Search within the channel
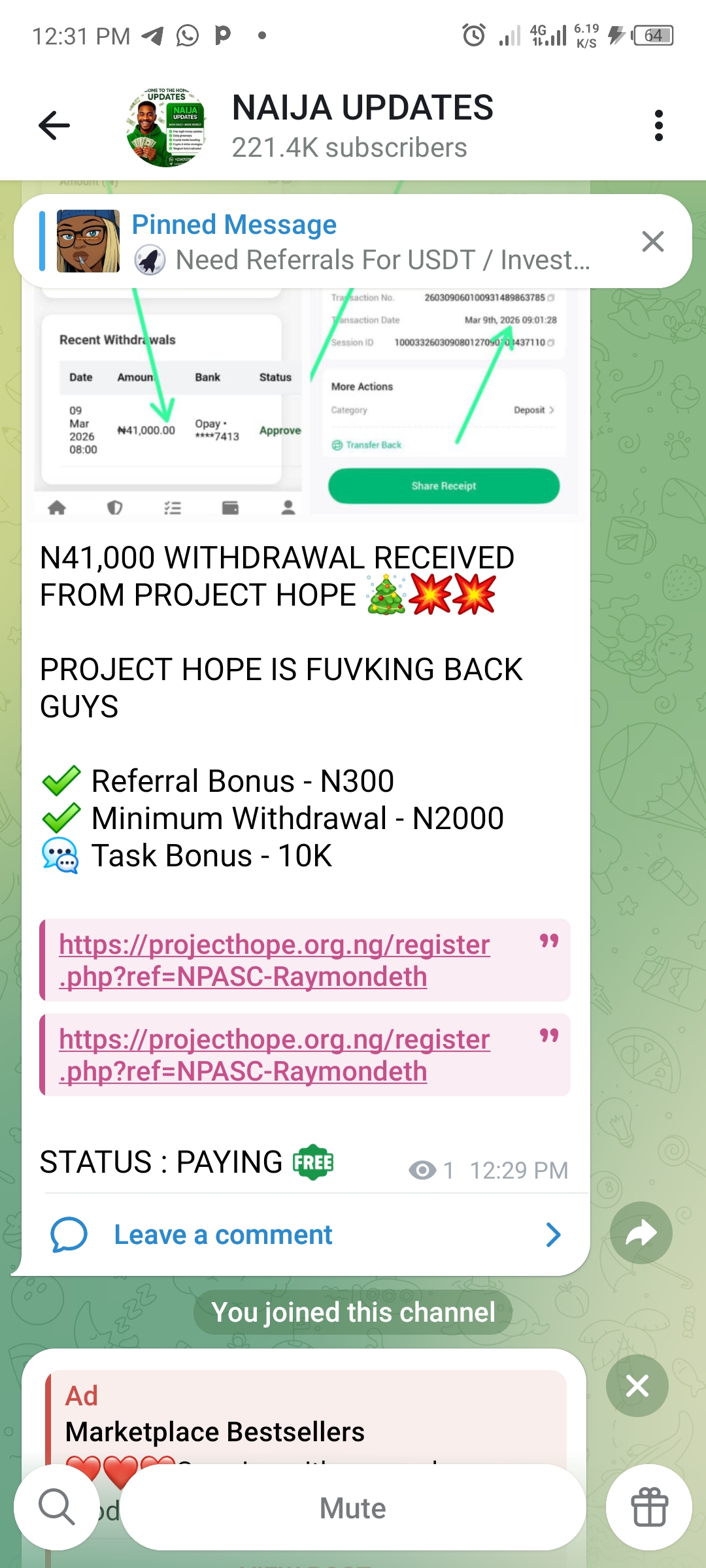Screen dimensions: 706x1568 pos(57,1507)
